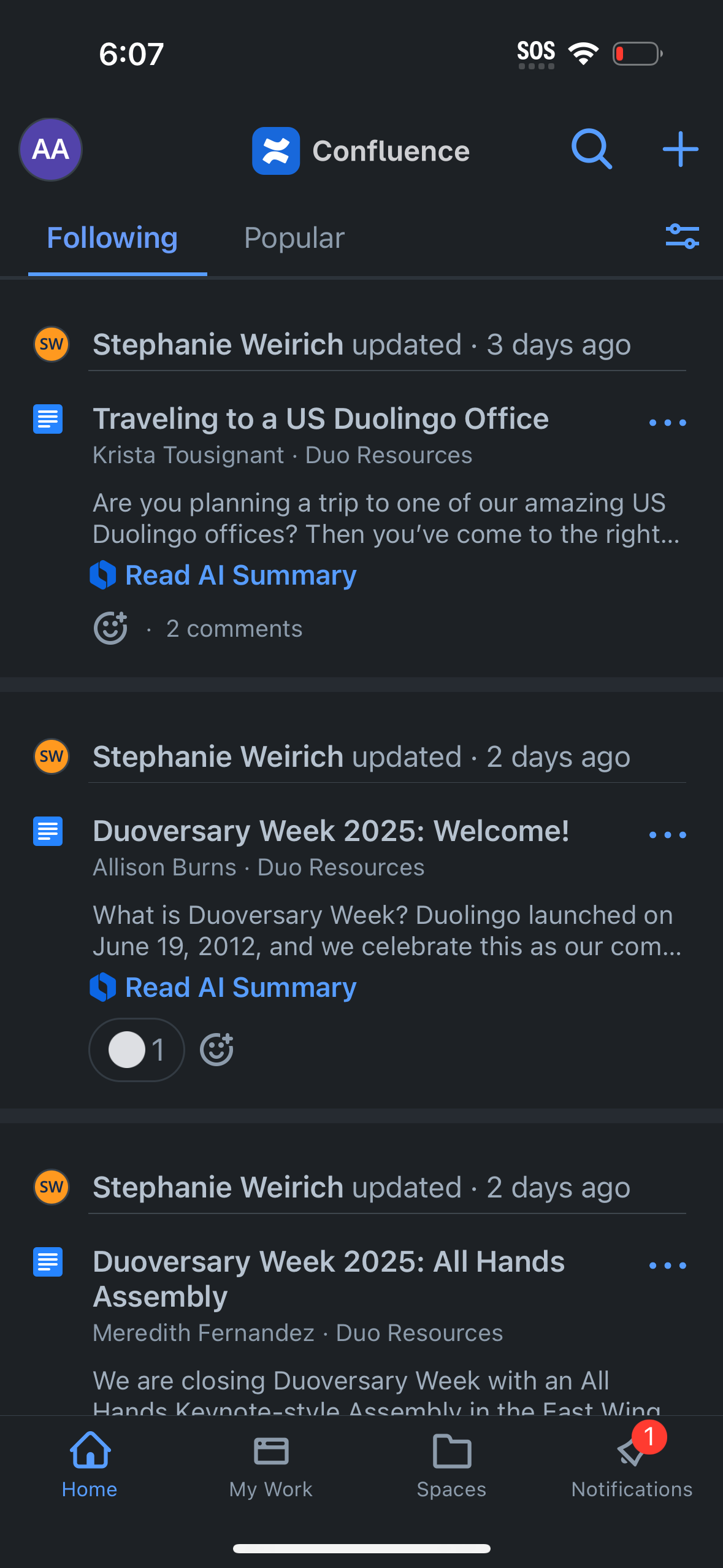This screenshot has height=1568, width=723.
Task: Open the Confluence search
Action: click(x=592, y=149)
